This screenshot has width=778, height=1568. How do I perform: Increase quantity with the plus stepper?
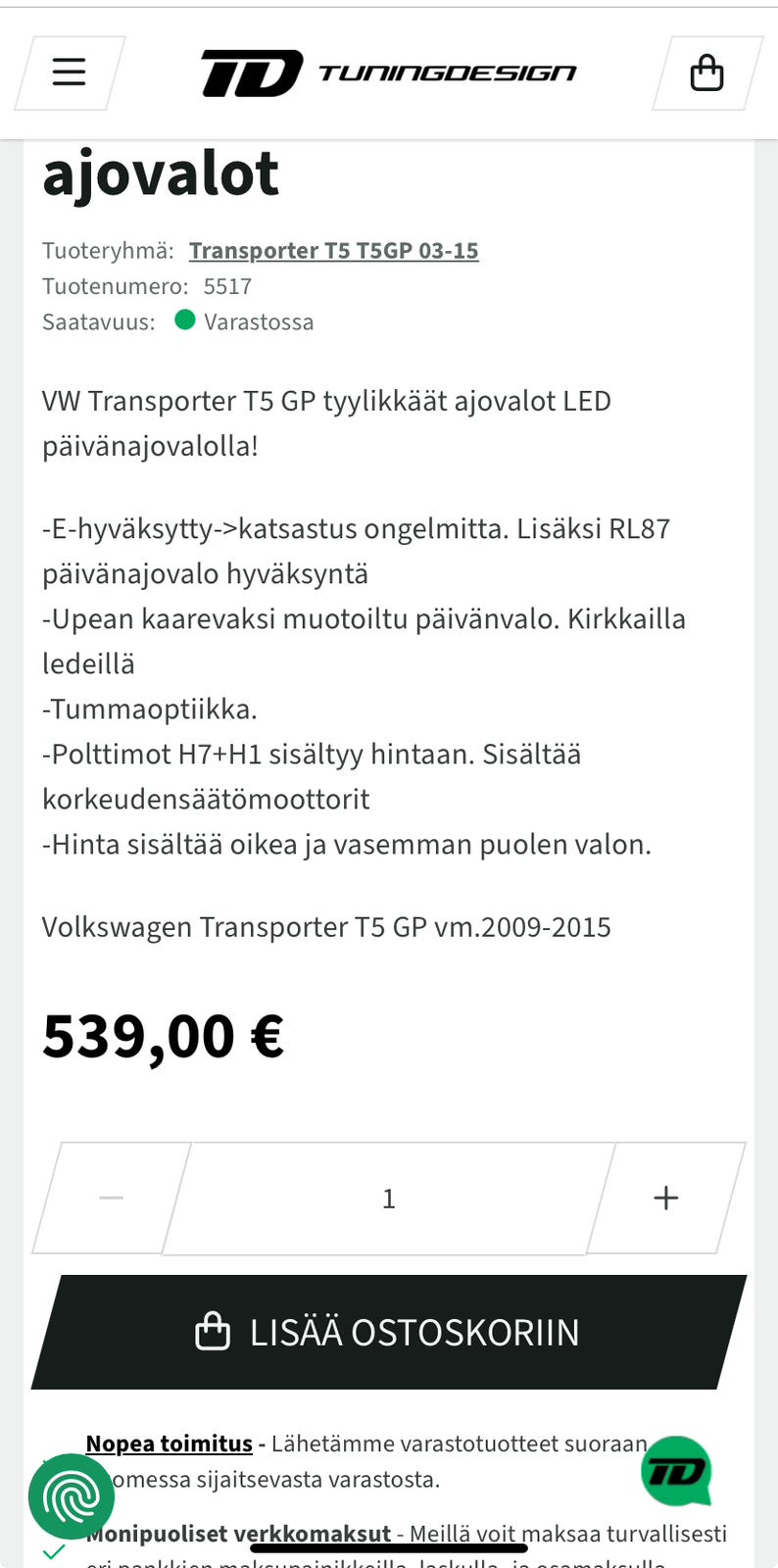(665, 1198)
